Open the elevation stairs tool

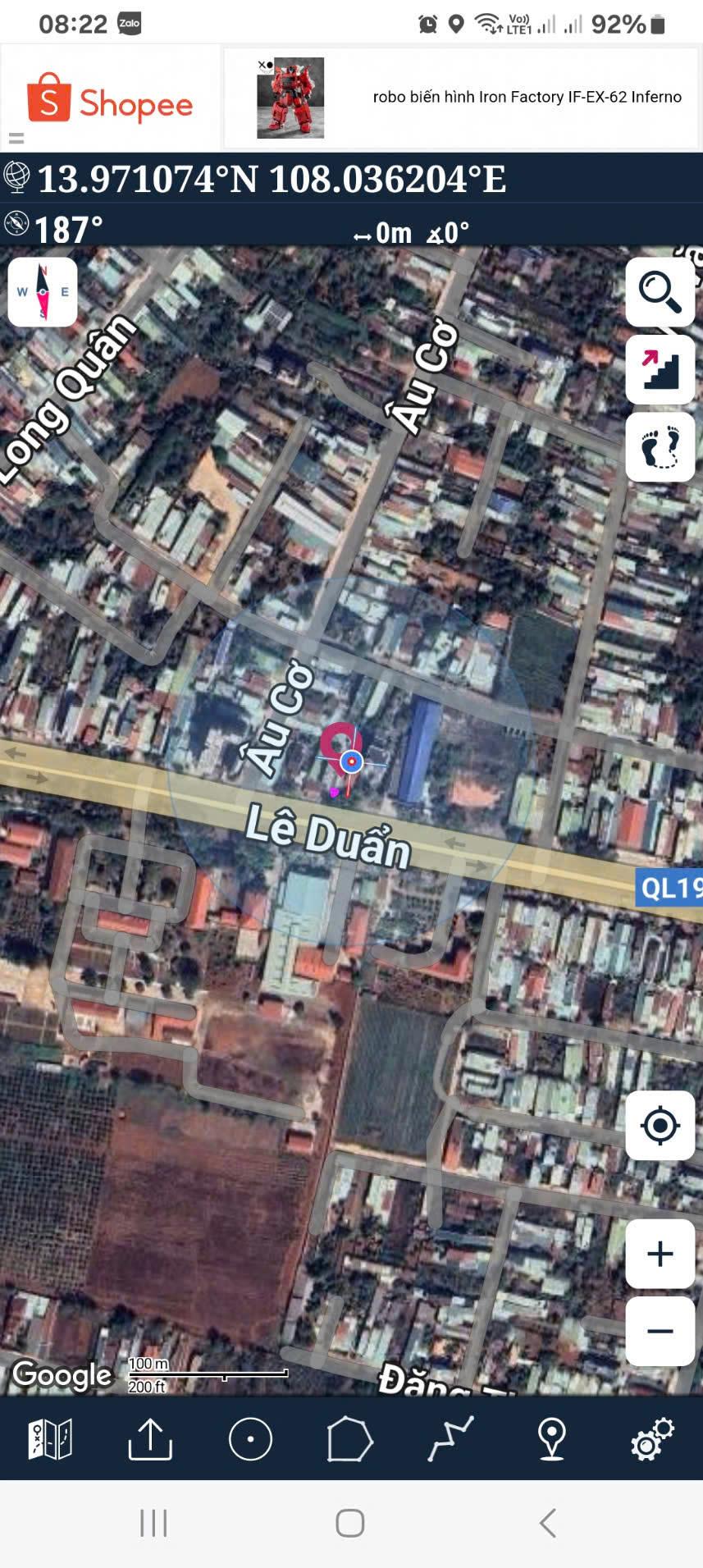tap(660, 369)
